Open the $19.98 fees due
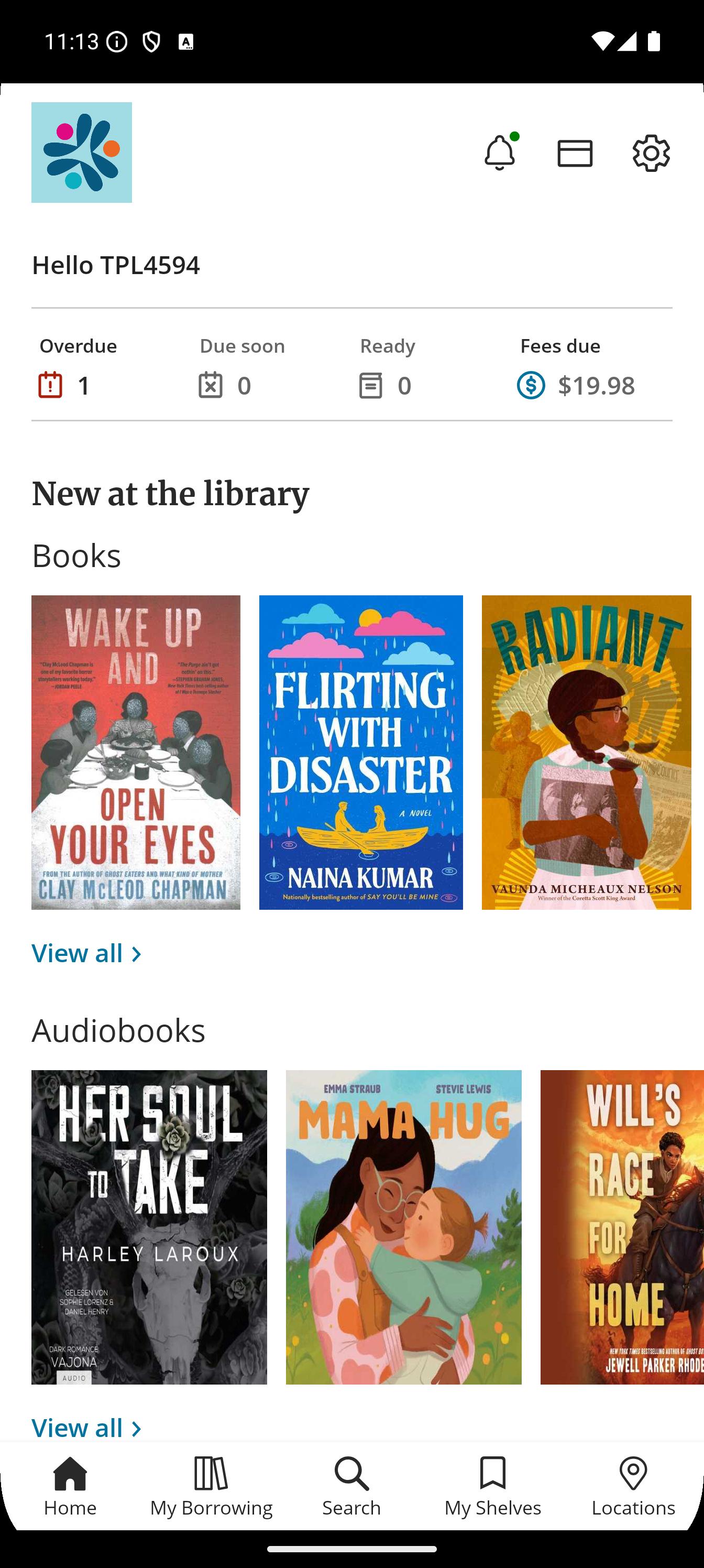The height and width of the screenshot is (1568, 704). [x=576, y=368]
